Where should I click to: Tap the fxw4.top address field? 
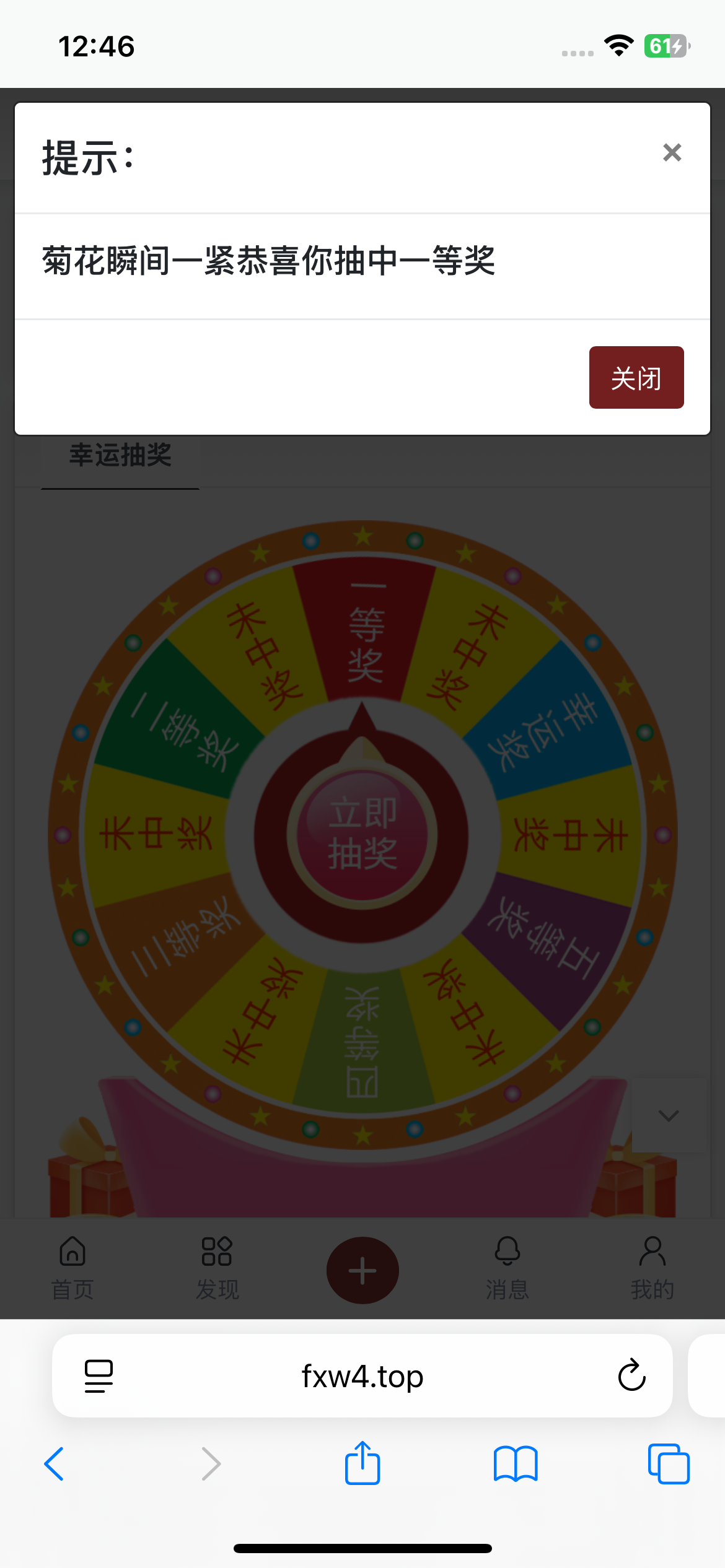362,1376
